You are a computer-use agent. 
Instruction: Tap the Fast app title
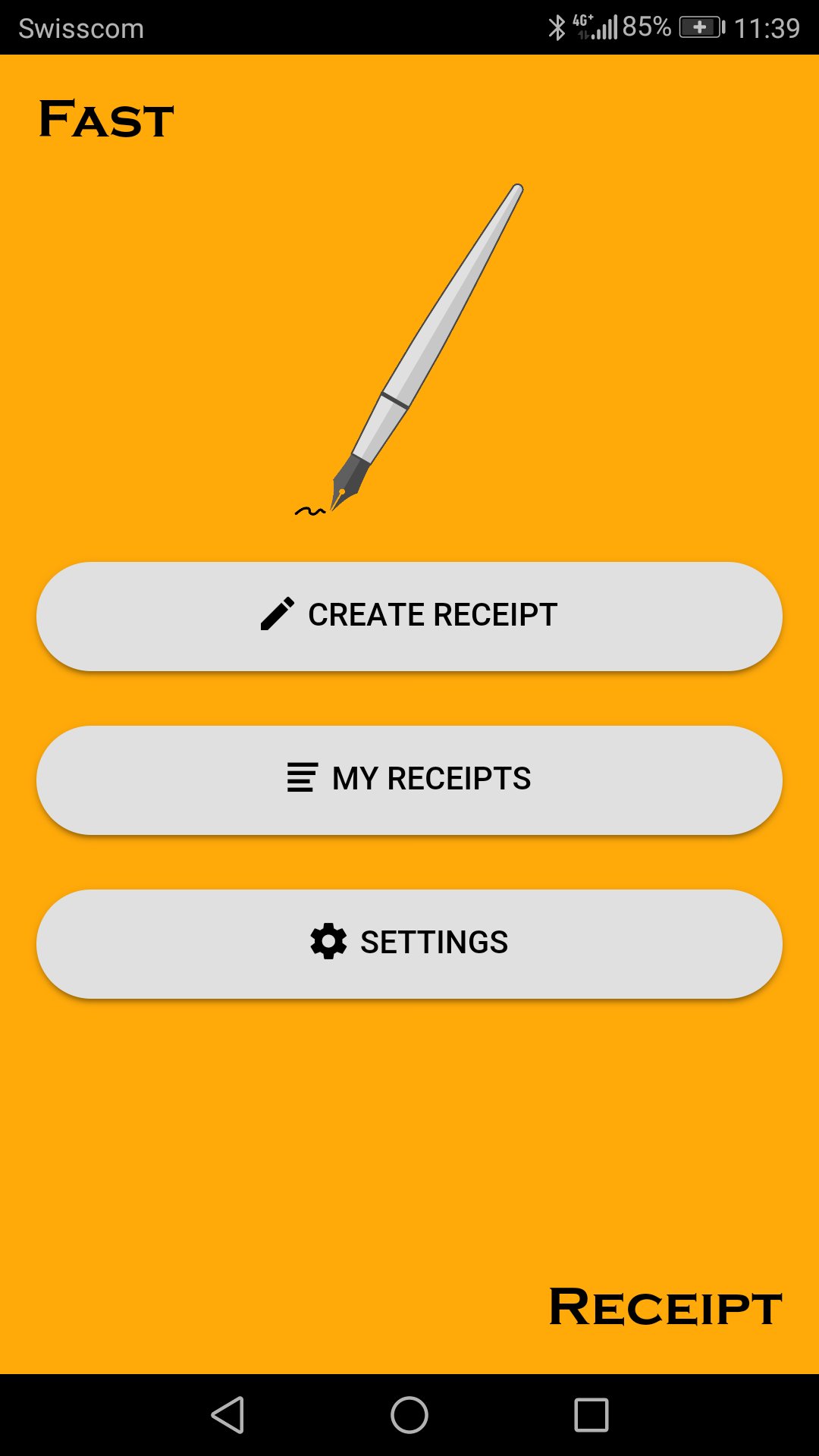point(105,119)
